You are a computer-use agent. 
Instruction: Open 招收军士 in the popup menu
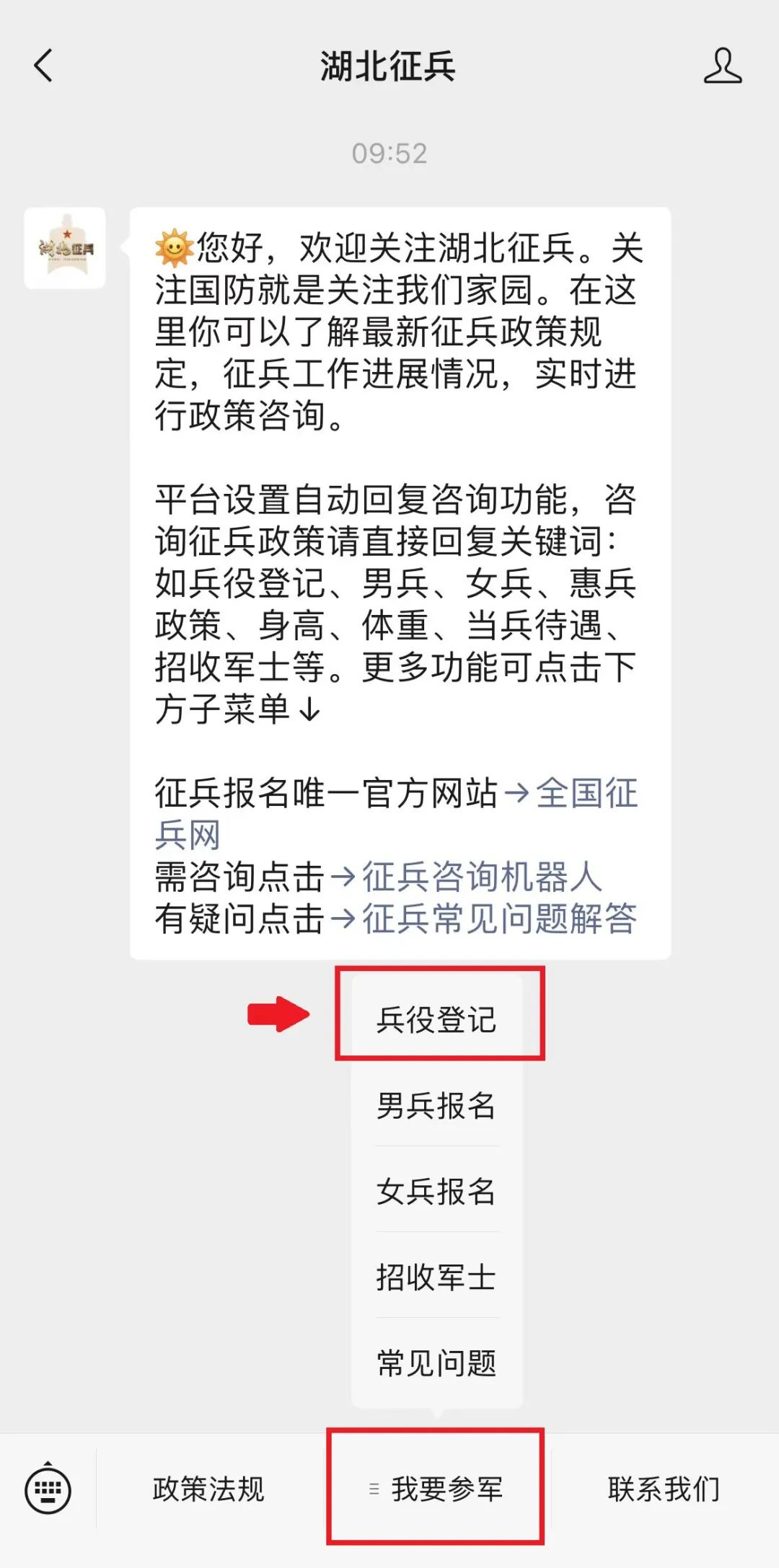click(437, 1277)
